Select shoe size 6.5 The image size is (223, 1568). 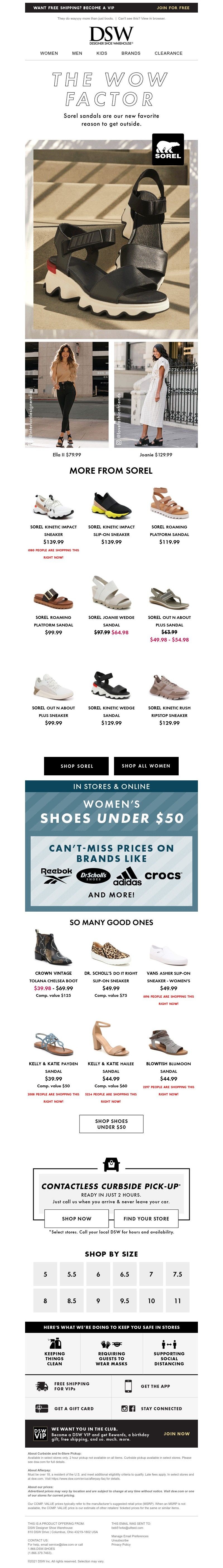point(125,1274)
